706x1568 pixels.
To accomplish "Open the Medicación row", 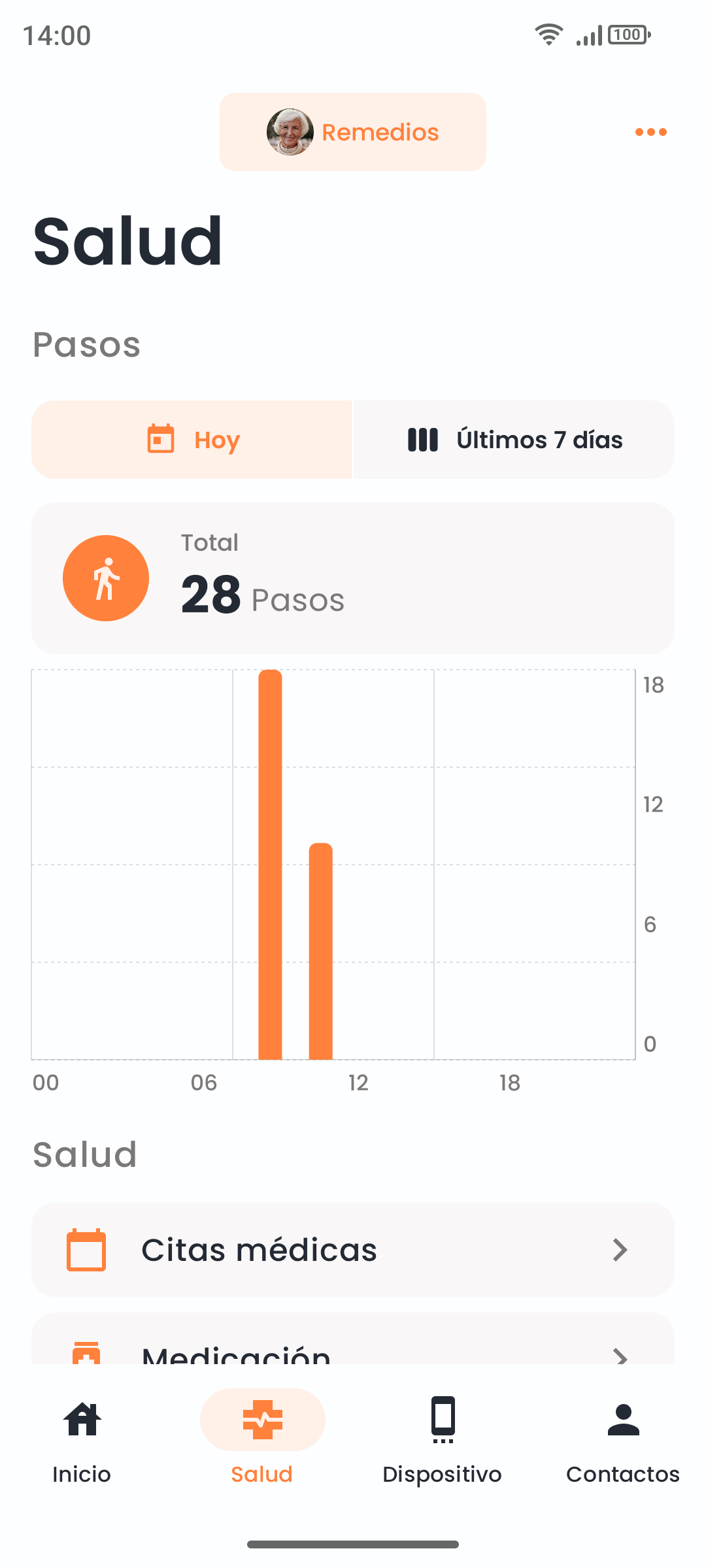I will click(x=353, y=1347).
